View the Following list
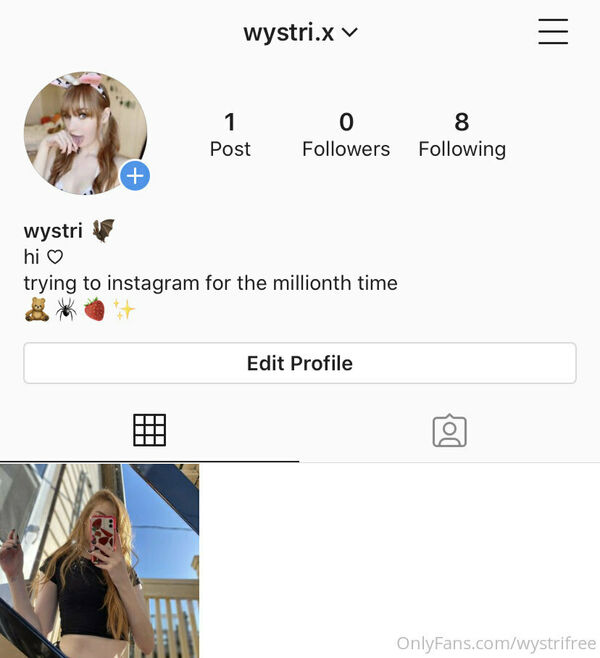The height and width of the screenshot is (658, 600). point(461,135)
